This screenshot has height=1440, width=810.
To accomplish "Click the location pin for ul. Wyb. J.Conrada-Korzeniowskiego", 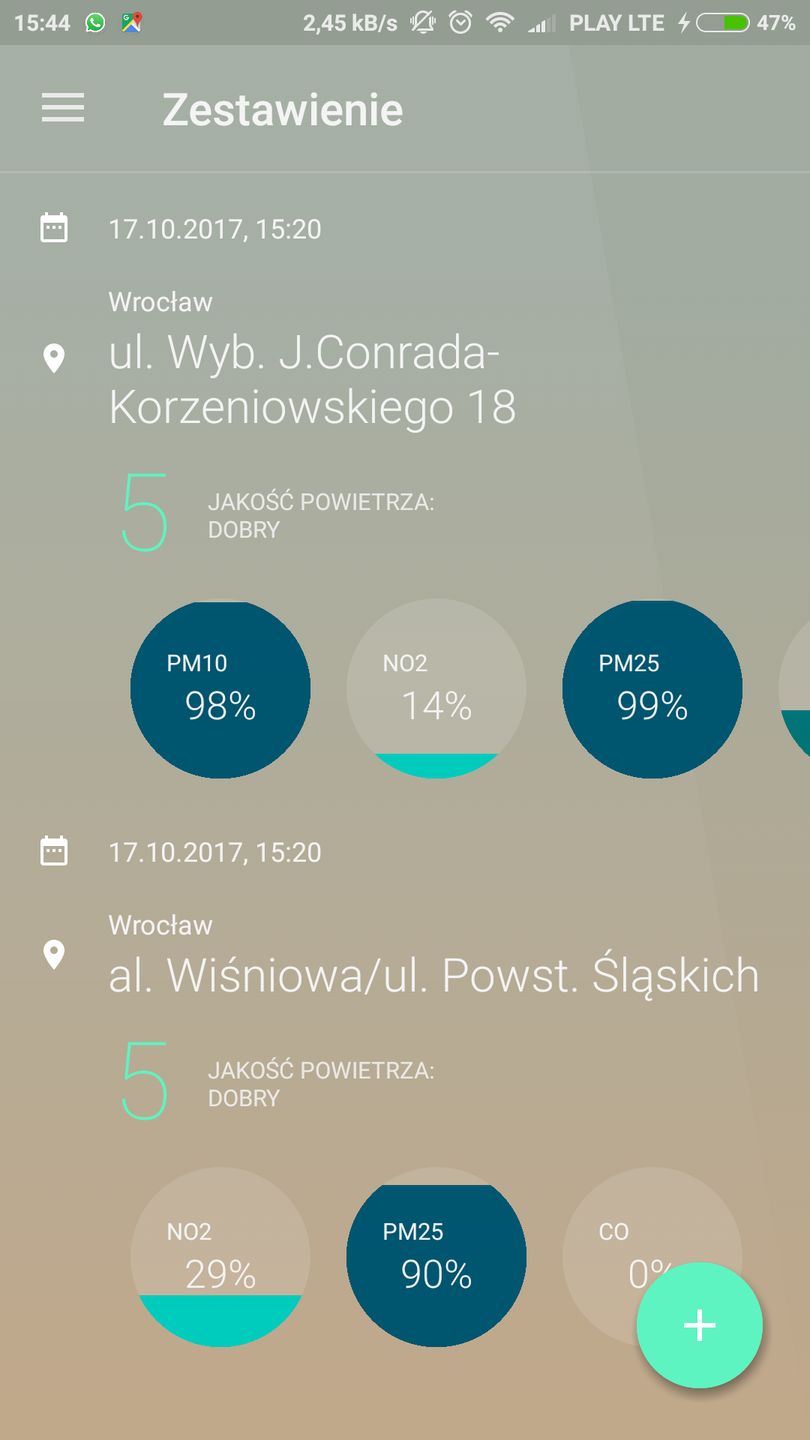I will (55, 357).
